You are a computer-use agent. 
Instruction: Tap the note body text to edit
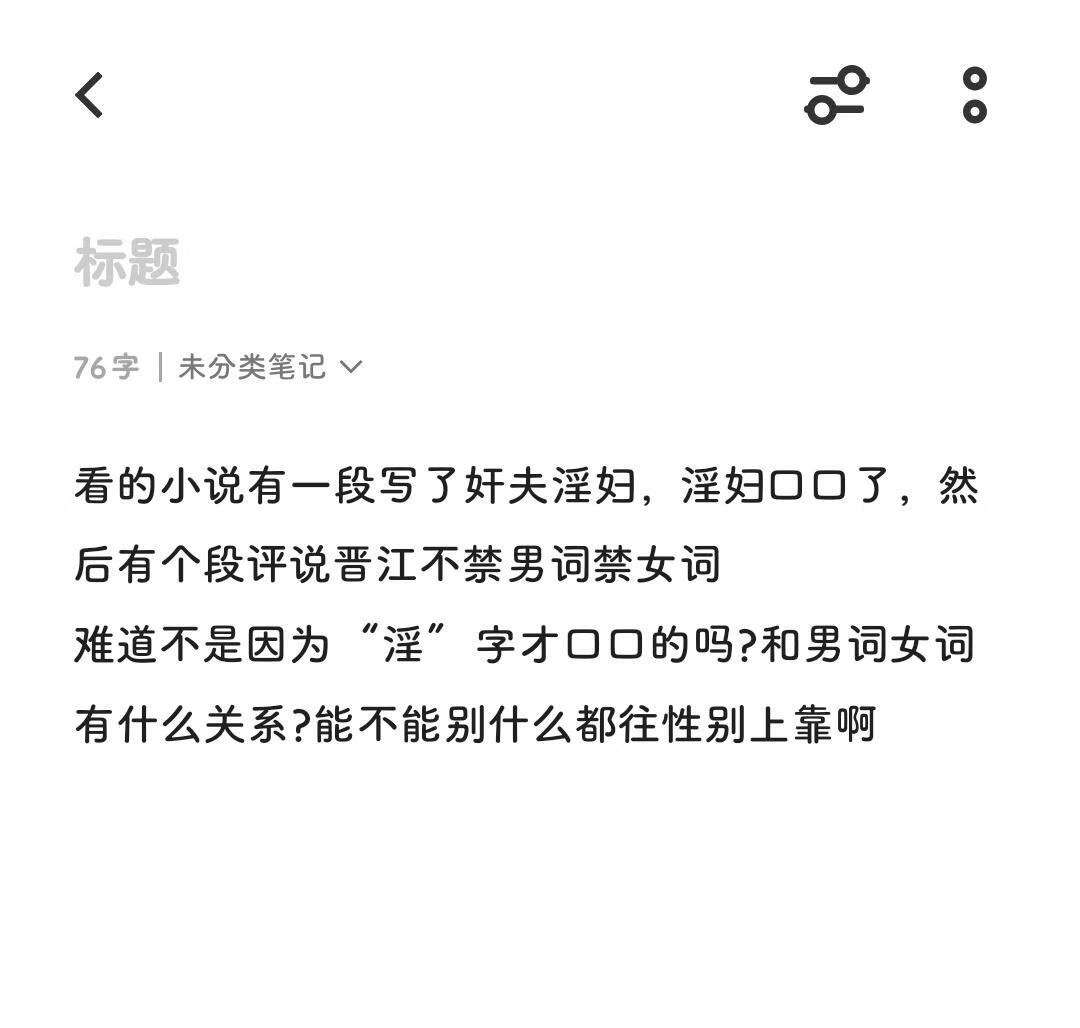coord(526,605)
